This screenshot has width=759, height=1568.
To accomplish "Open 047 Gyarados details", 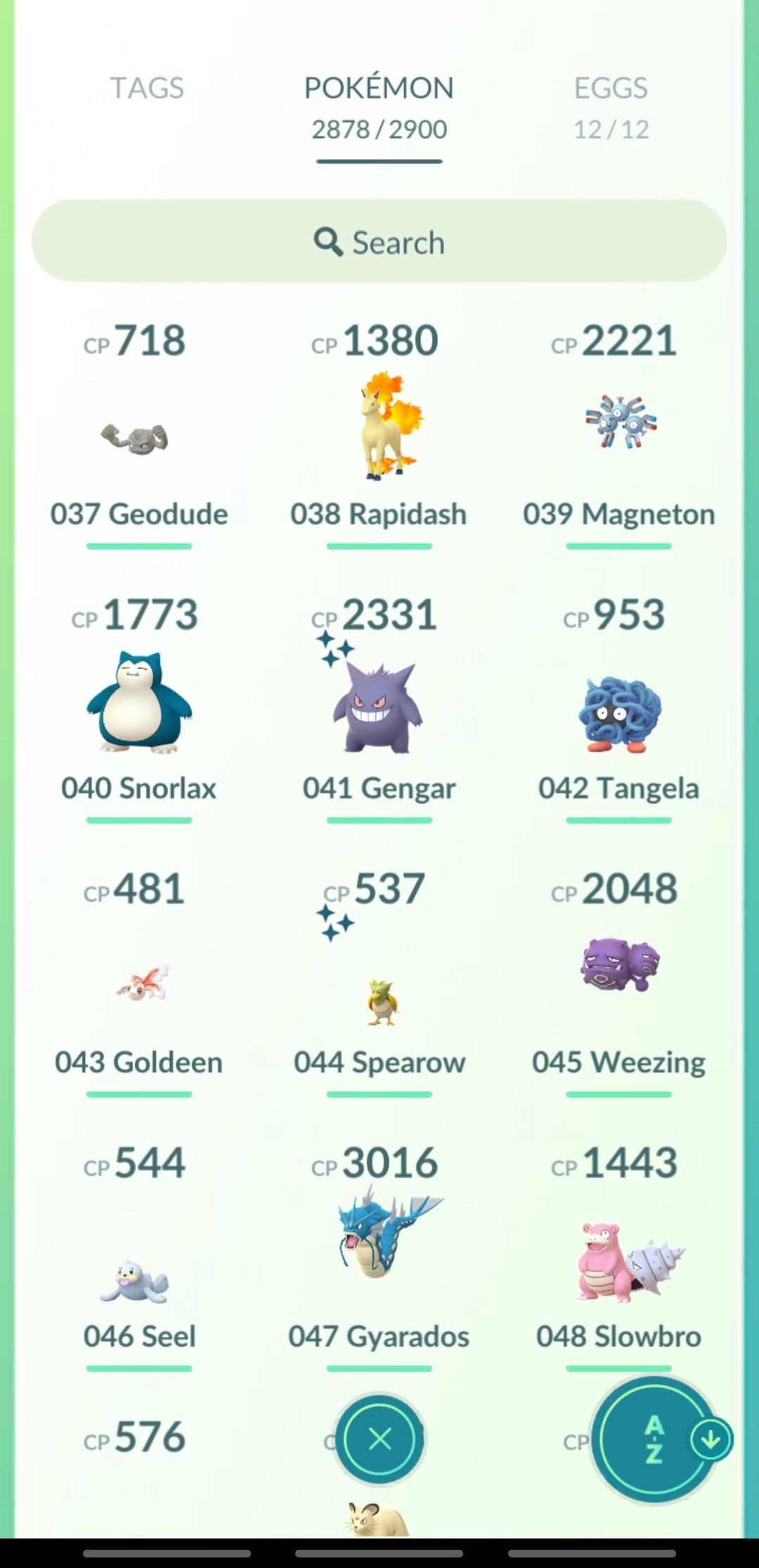I will (379, 1237).
